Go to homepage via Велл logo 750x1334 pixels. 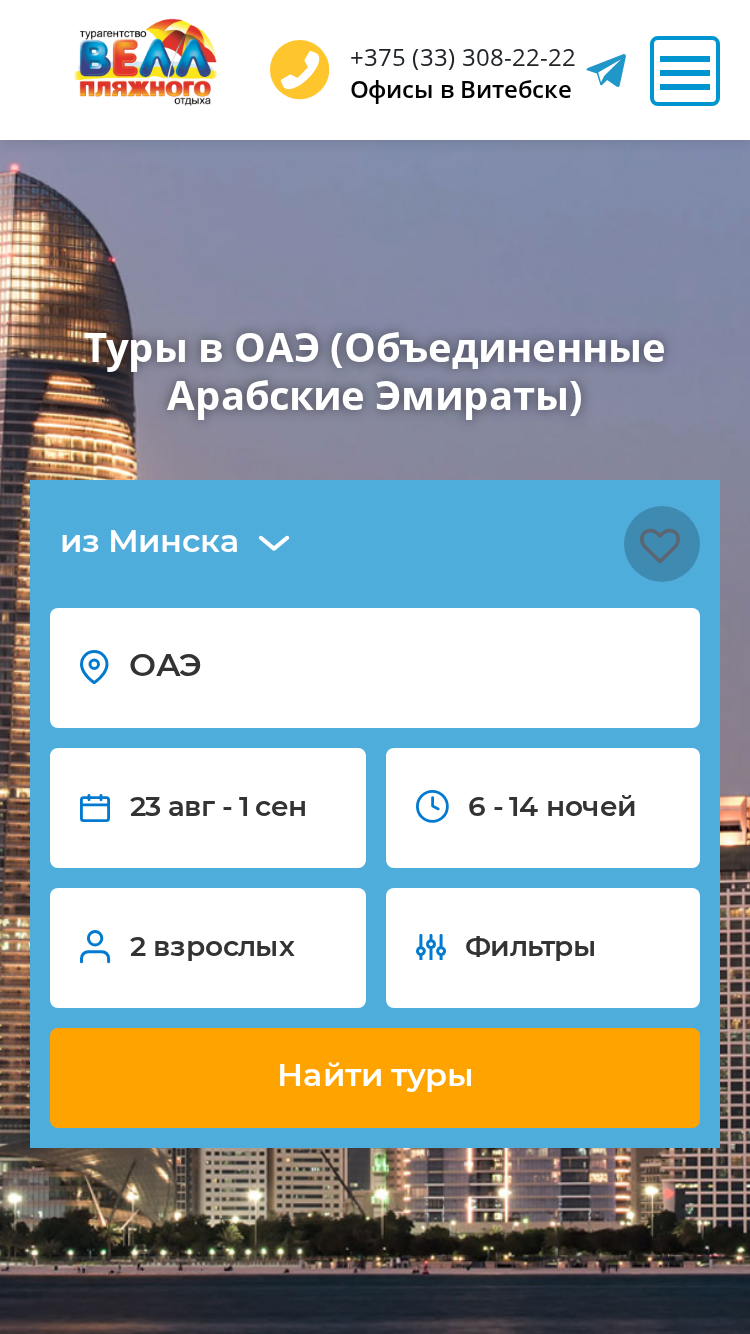coord(146,62)
